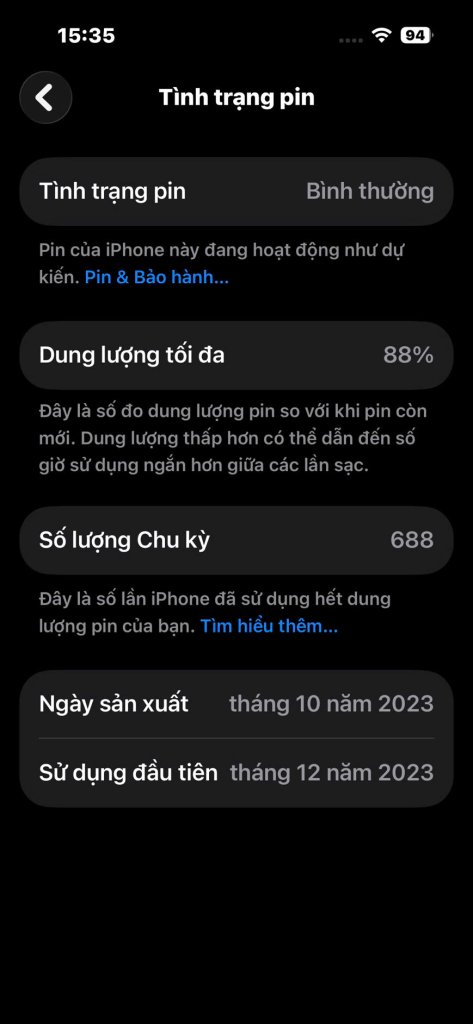Open the Tìm hiểu thêm link
The image size is (473, 1024).
[269, 626]
